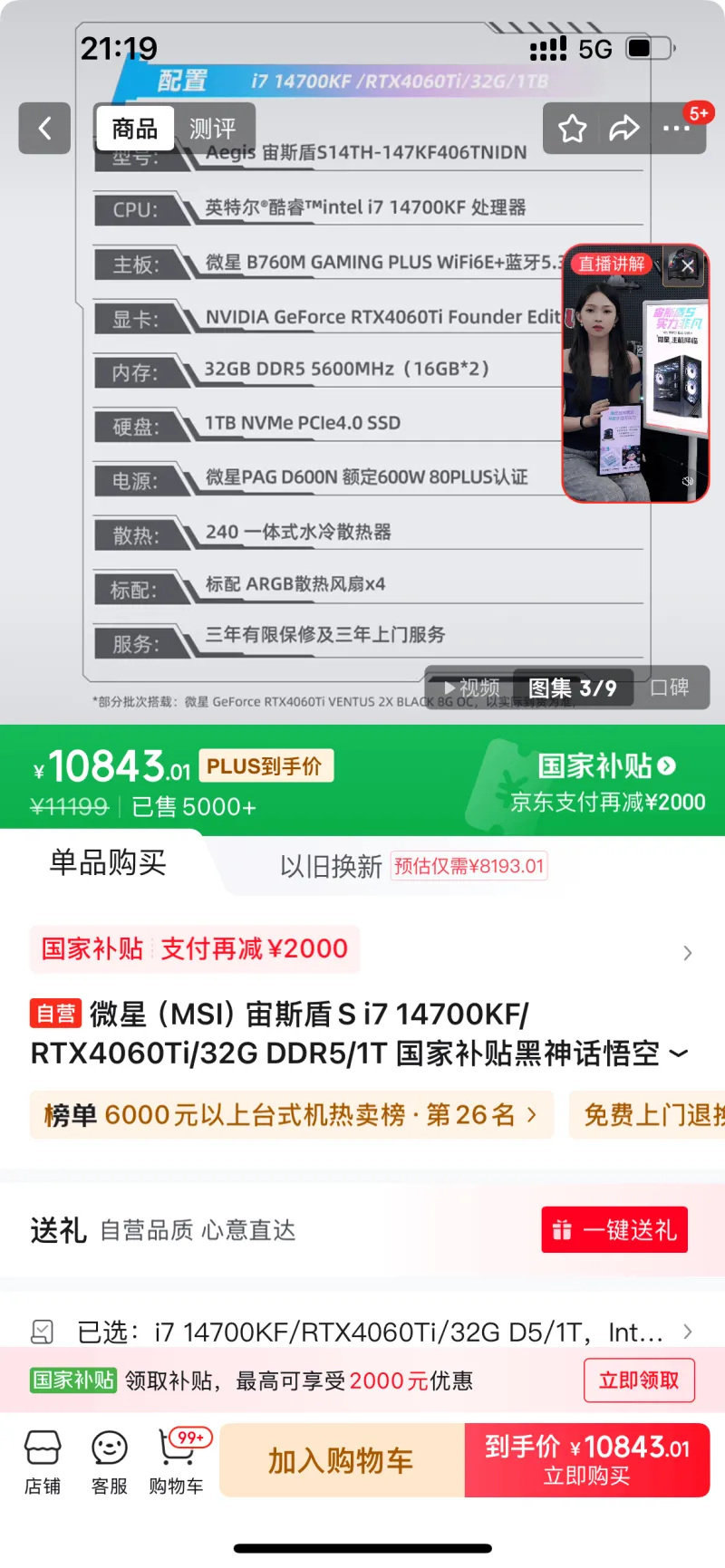725x1568 pixels.
Task: Expand the full product title
Action: 678,1053
